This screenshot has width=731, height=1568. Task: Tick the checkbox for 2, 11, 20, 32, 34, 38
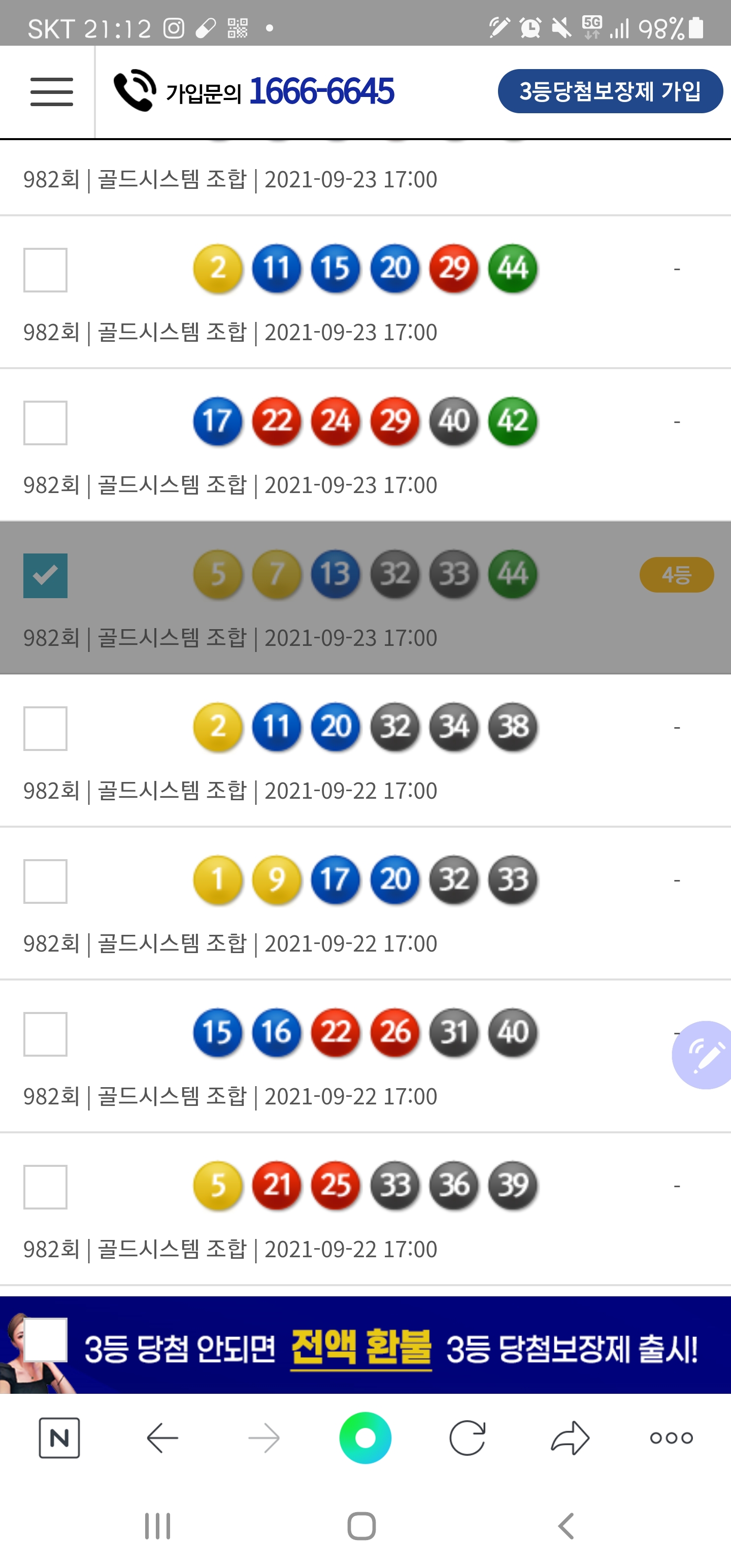(x=46, y=728)
